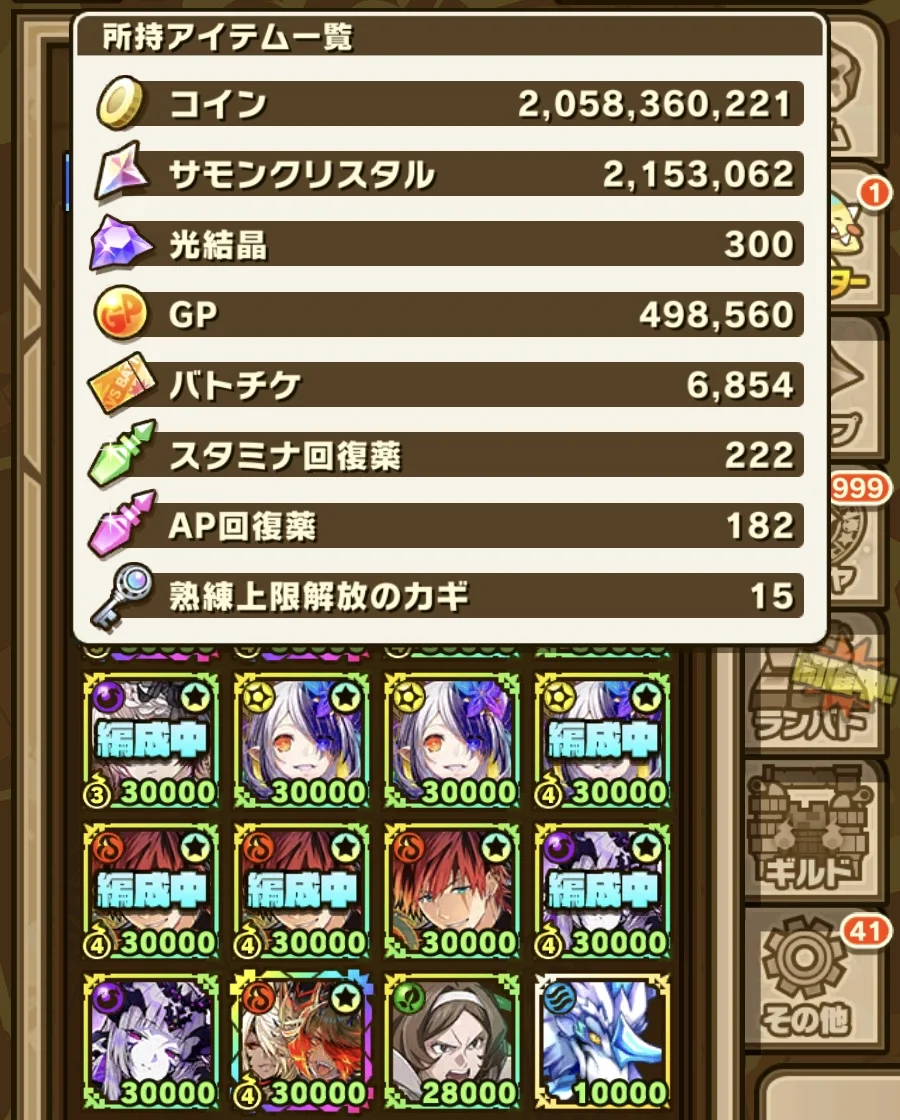Select the white-faced dark character in bottom row
Image resolution: width=900 pixels, height=1120 pixels.
point(151,1045)
